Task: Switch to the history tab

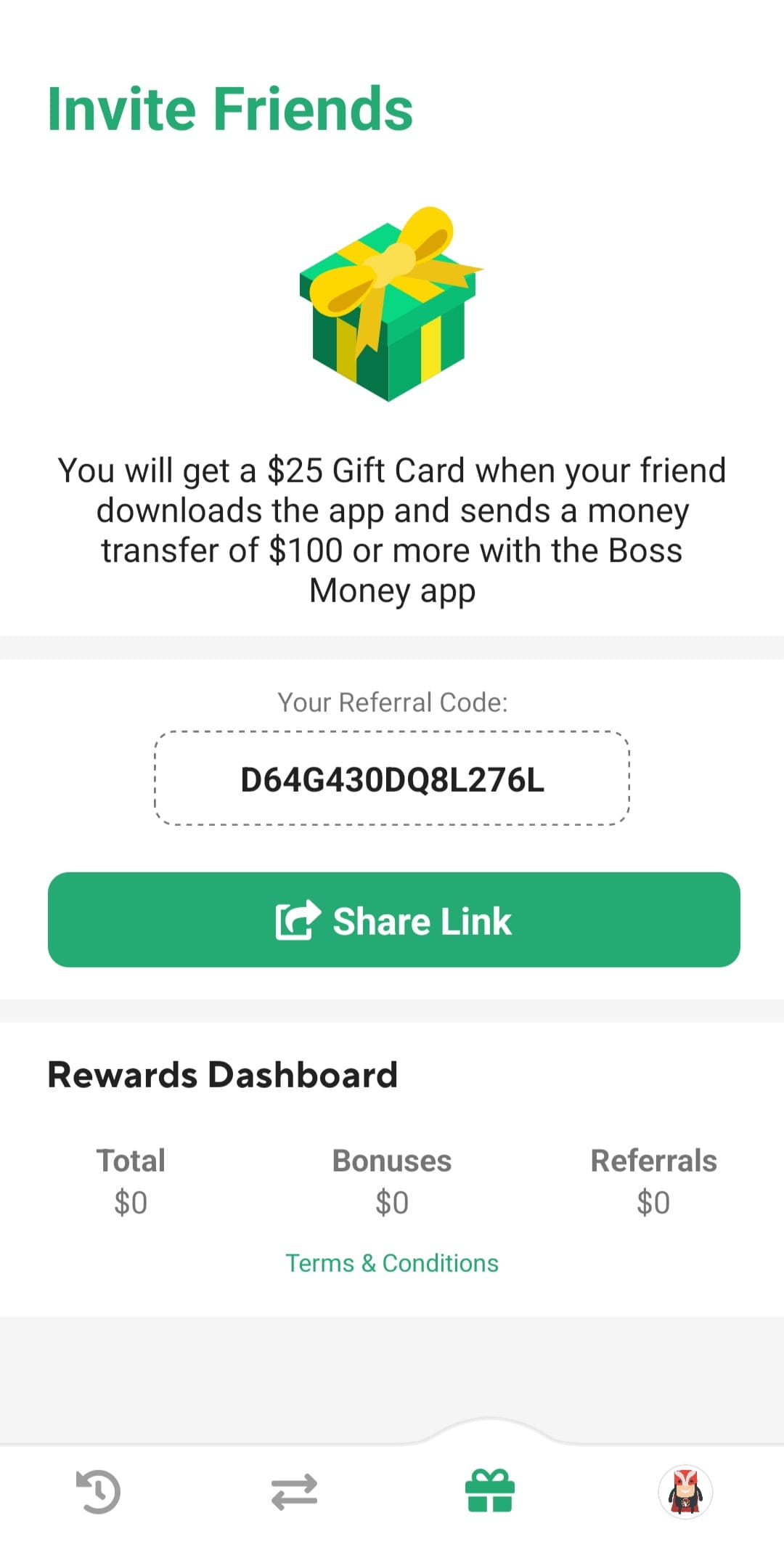Action: tap(98, 1491)
